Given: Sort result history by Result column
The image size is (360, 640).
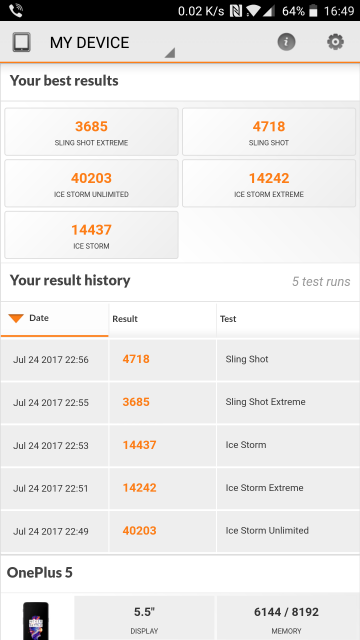Looking at the screenshot, I should [162, 320].
